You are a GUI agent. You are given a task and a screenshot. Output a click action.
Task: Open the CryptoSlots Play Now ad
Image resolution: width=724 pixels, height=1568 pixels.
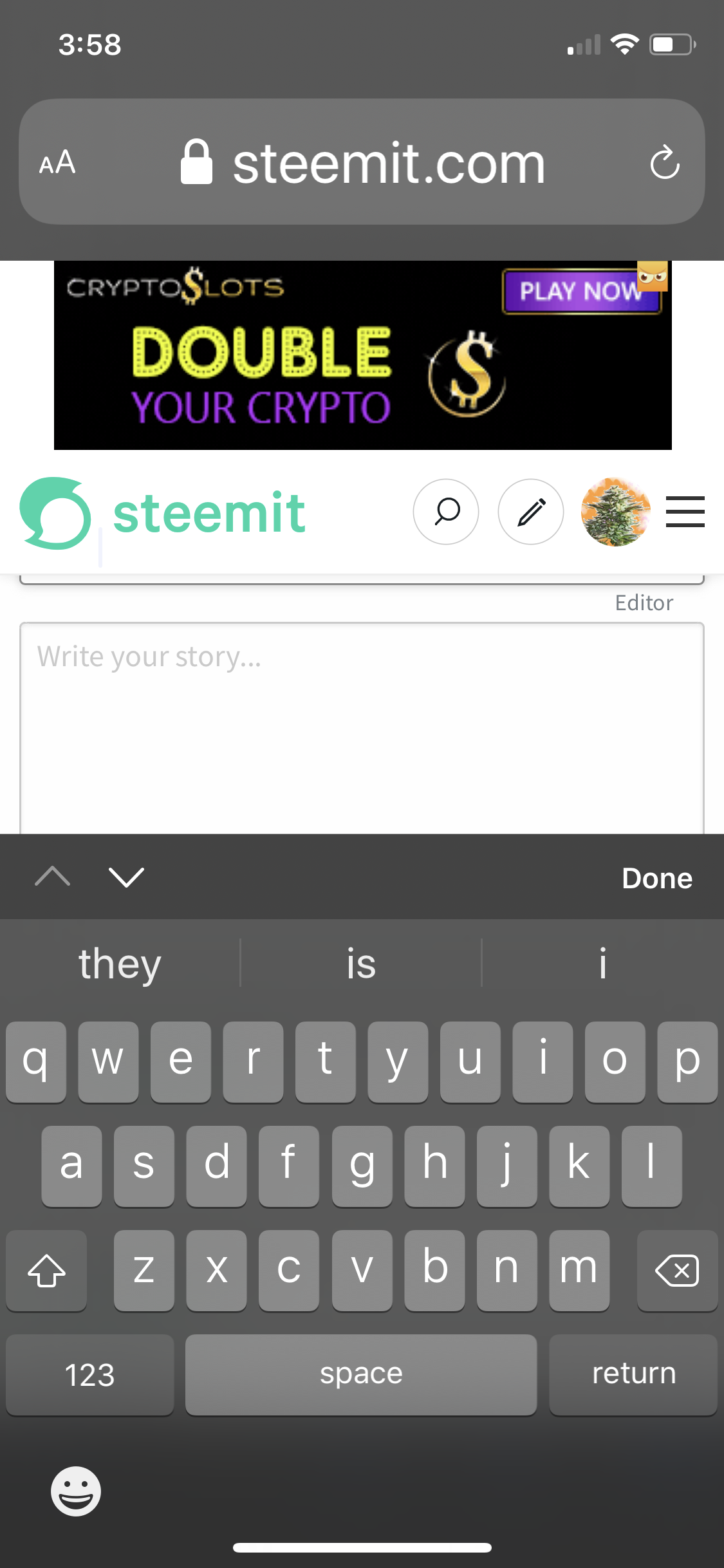(x=581, y=292)
